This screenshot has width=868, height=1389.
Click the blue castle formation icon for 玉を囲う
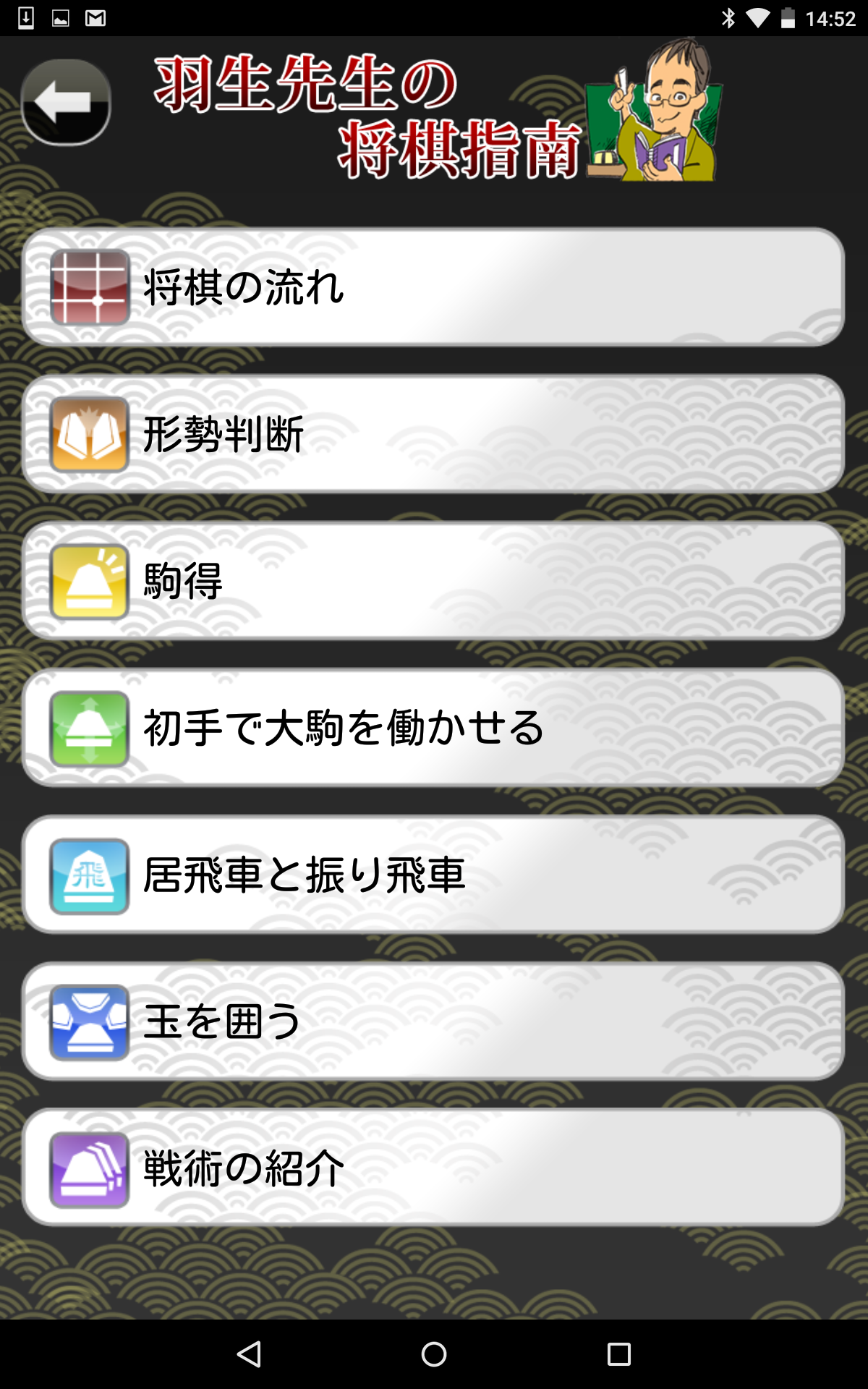pyautogui.click(x=88, y=1023)
